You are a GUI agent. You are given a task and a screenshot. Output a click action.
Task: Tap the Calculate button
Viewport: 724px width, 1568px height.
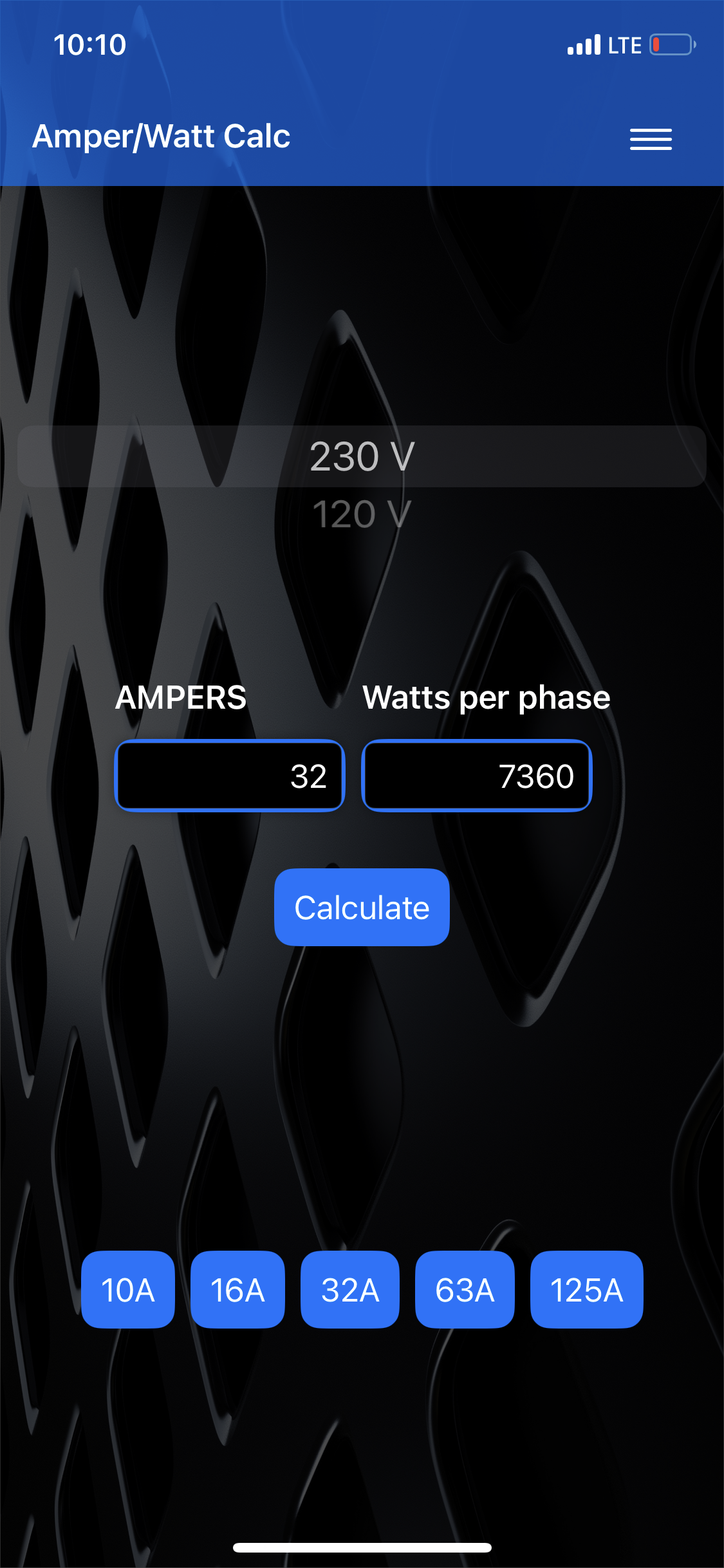[362, 907]
